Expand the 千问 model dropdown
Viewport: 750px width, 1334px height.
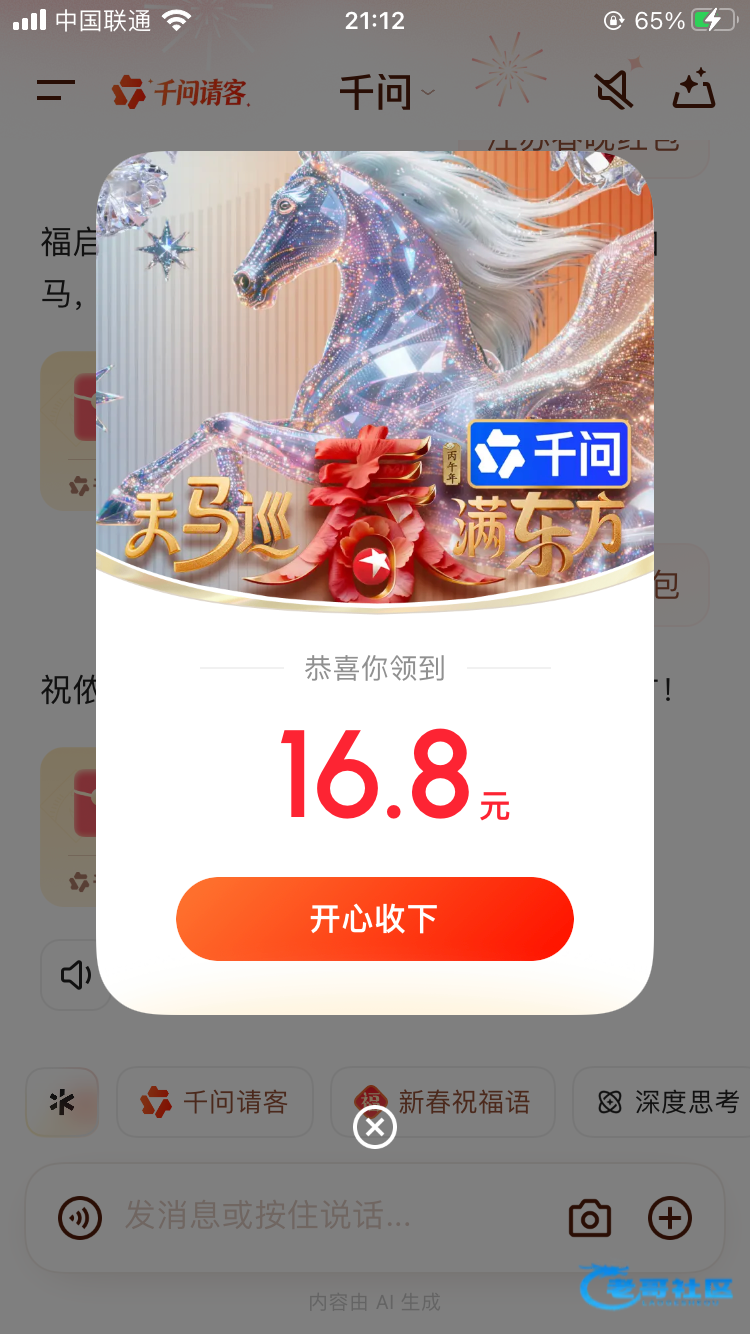click(x=386, y=93)
